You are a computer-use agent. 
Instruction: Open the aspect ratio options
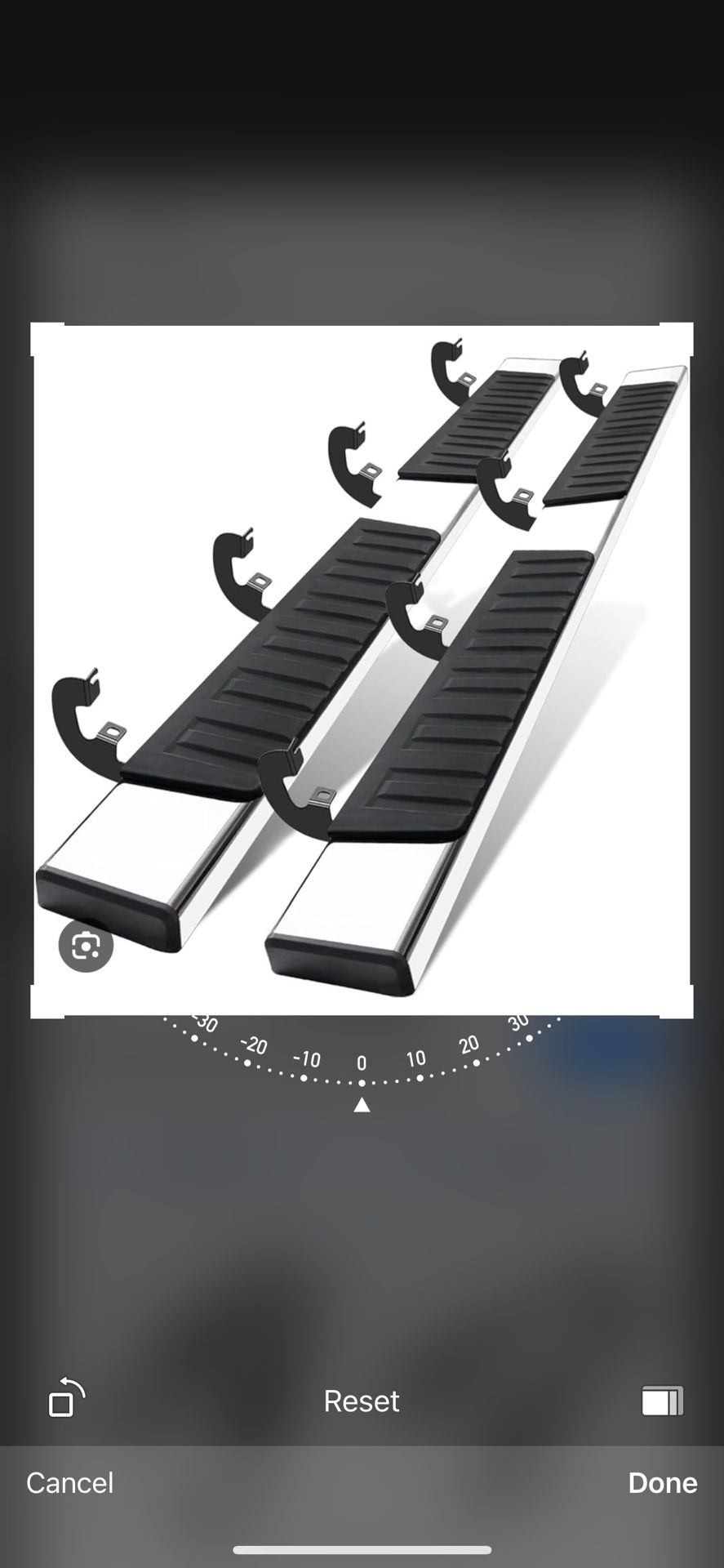click(x=662, y=1401)
